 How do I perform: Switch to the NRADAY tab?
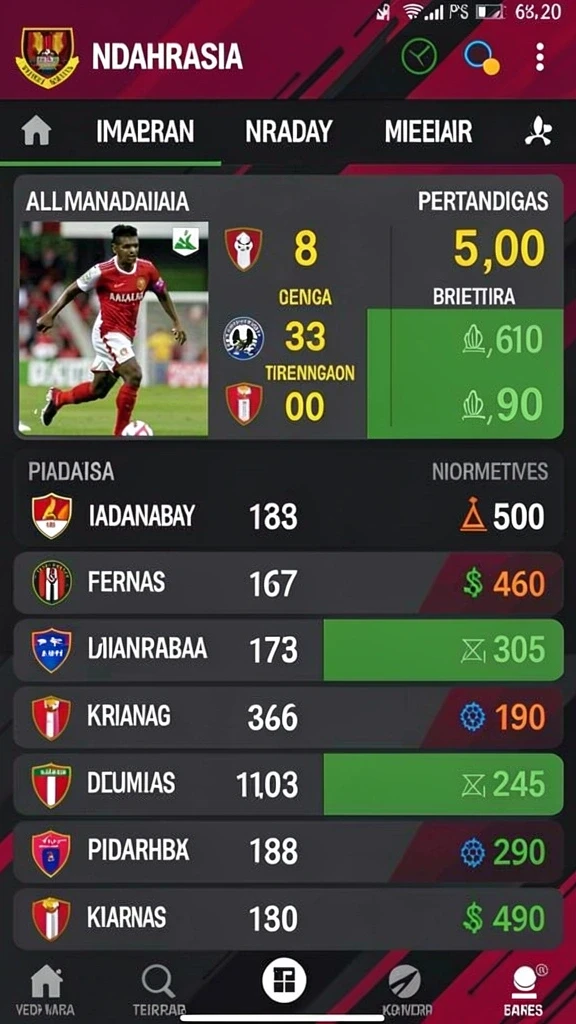[289, 132]
